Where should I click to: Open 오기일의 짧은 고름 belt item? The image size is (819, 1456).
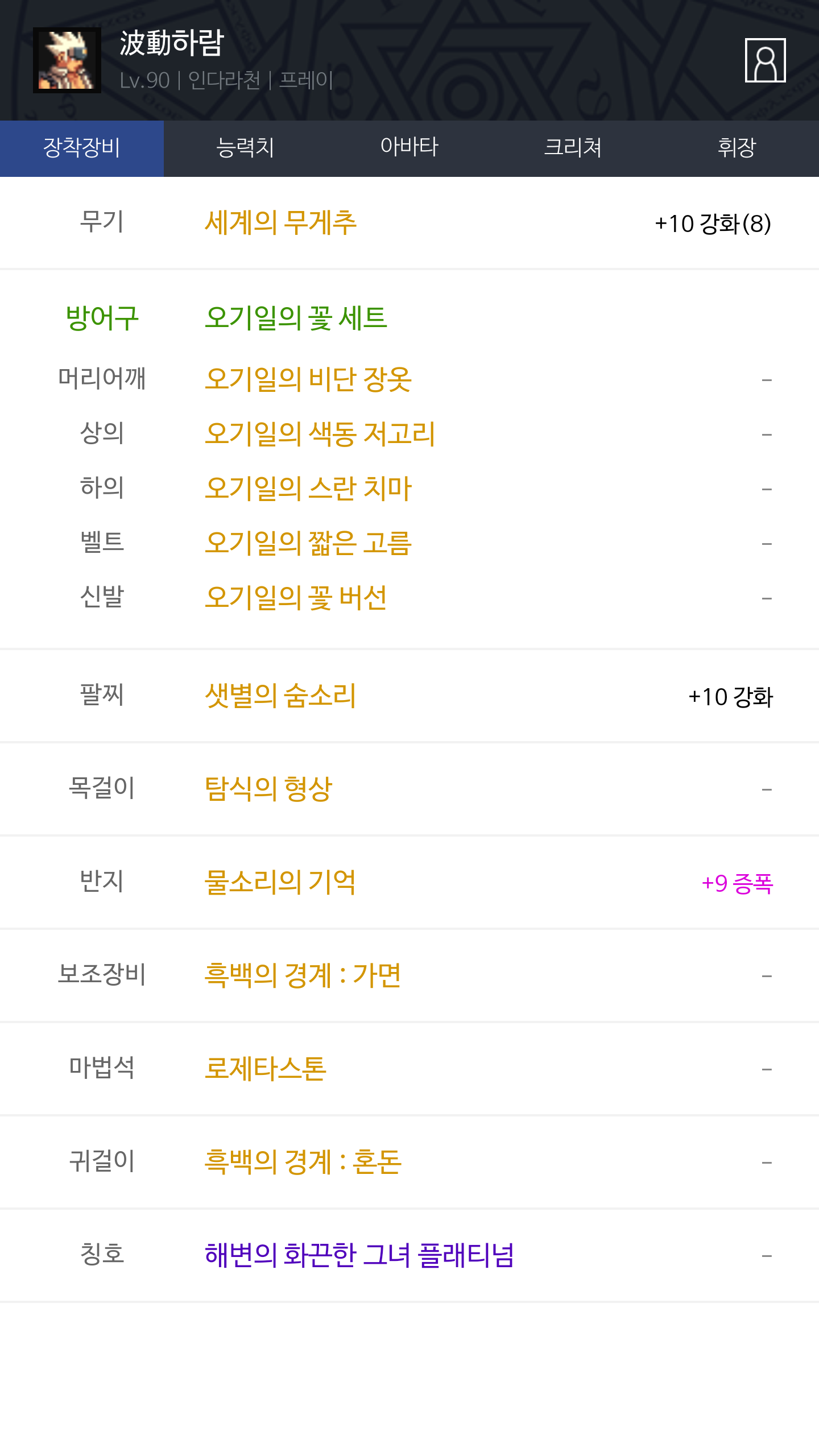[308, 543]
